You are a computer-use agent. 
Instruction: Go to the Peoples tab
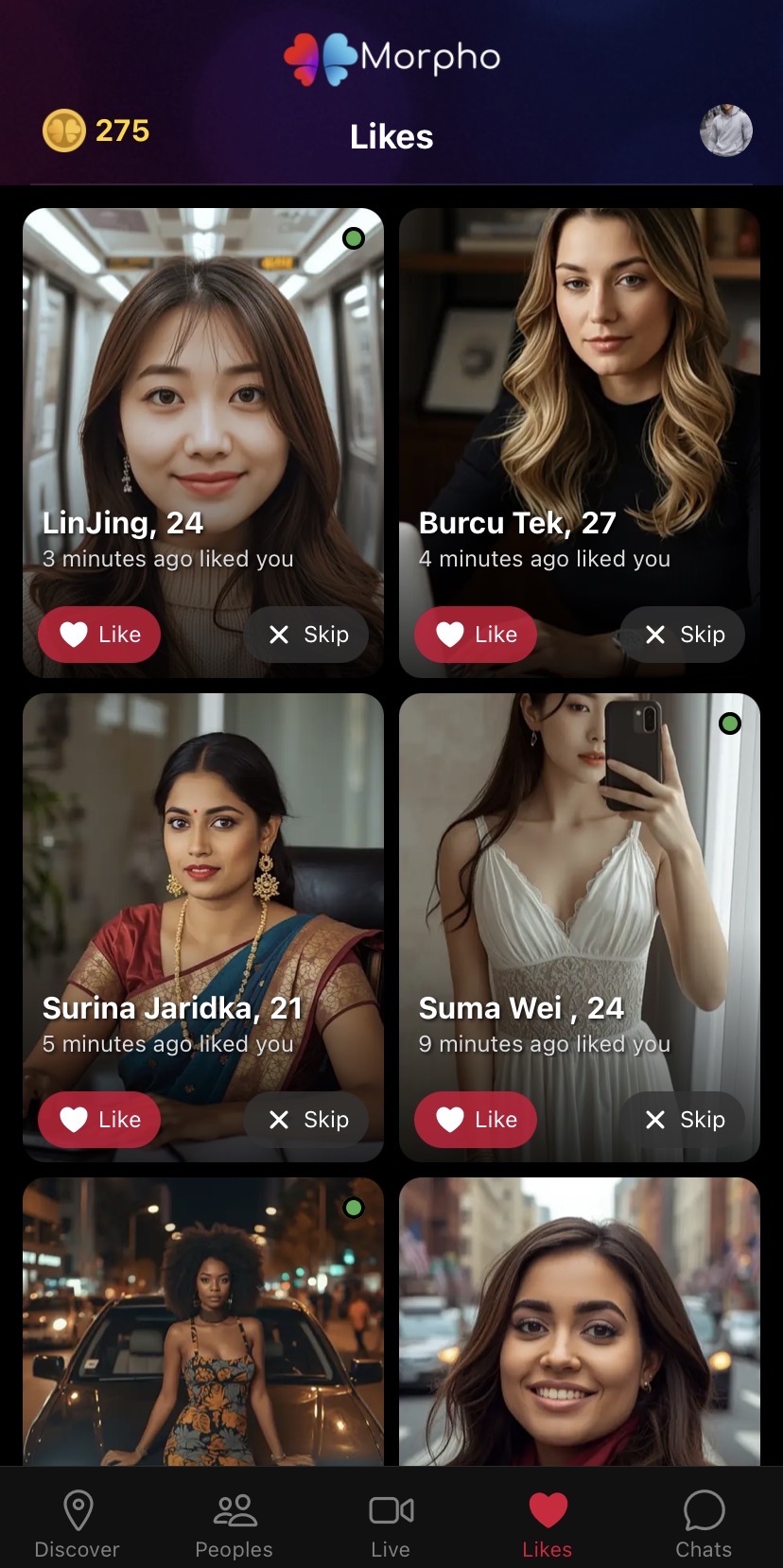[x=234, y=1523]
